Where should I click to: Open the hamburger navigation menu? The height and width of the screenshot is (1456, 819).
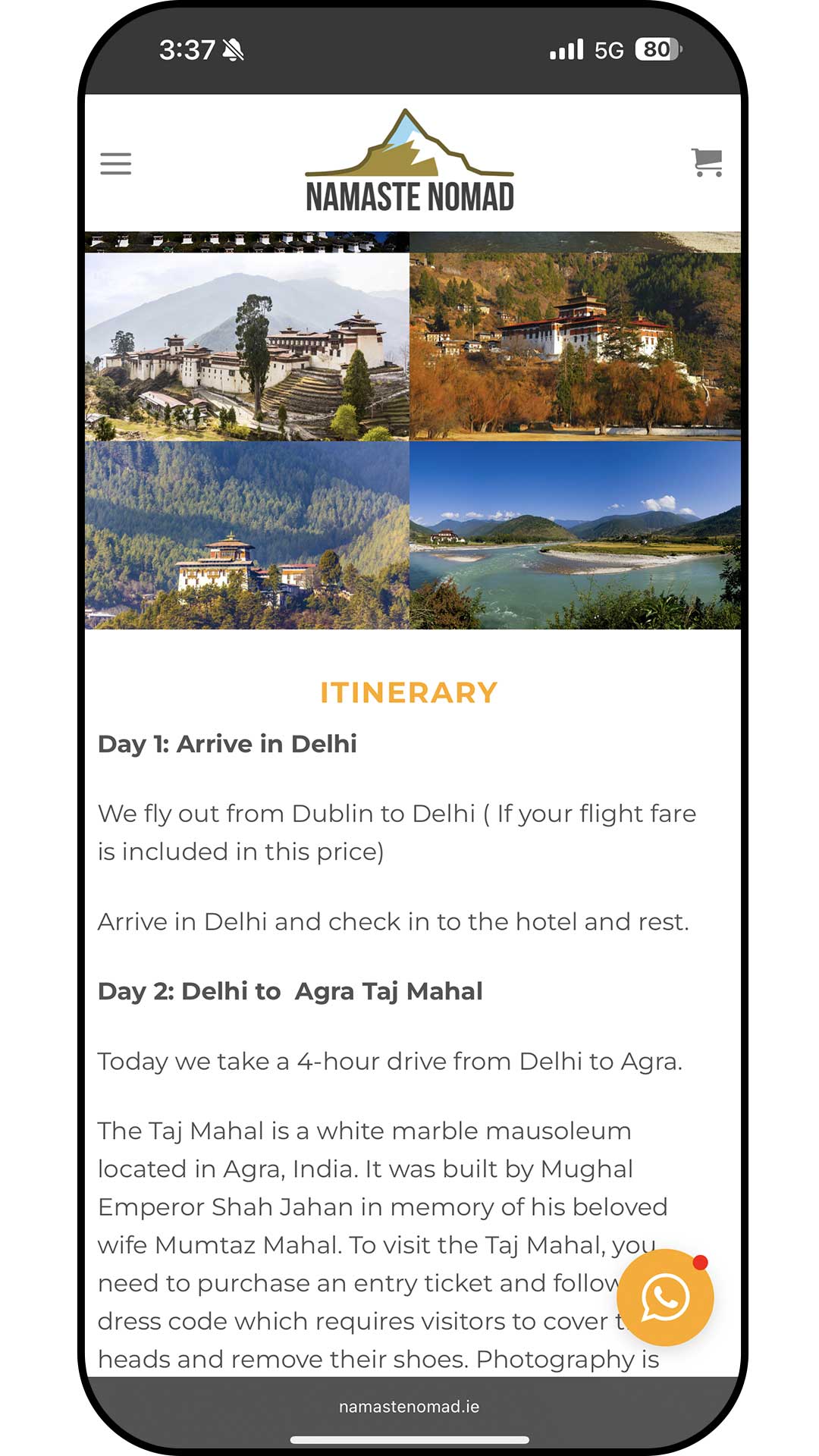116,164
